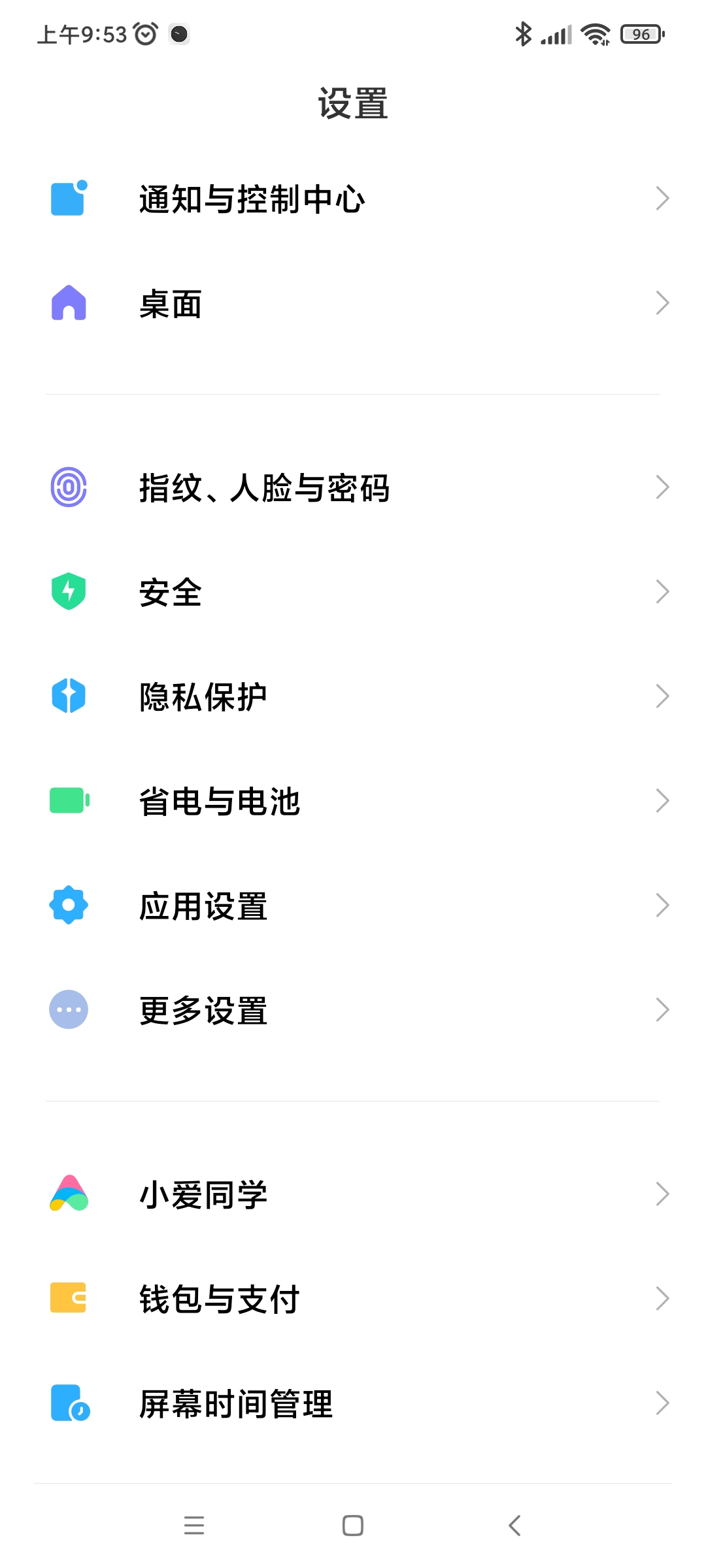The width and height of the screenshot is (706, 1568).
Task: Enter 应用设置
Action: point(353,906)
